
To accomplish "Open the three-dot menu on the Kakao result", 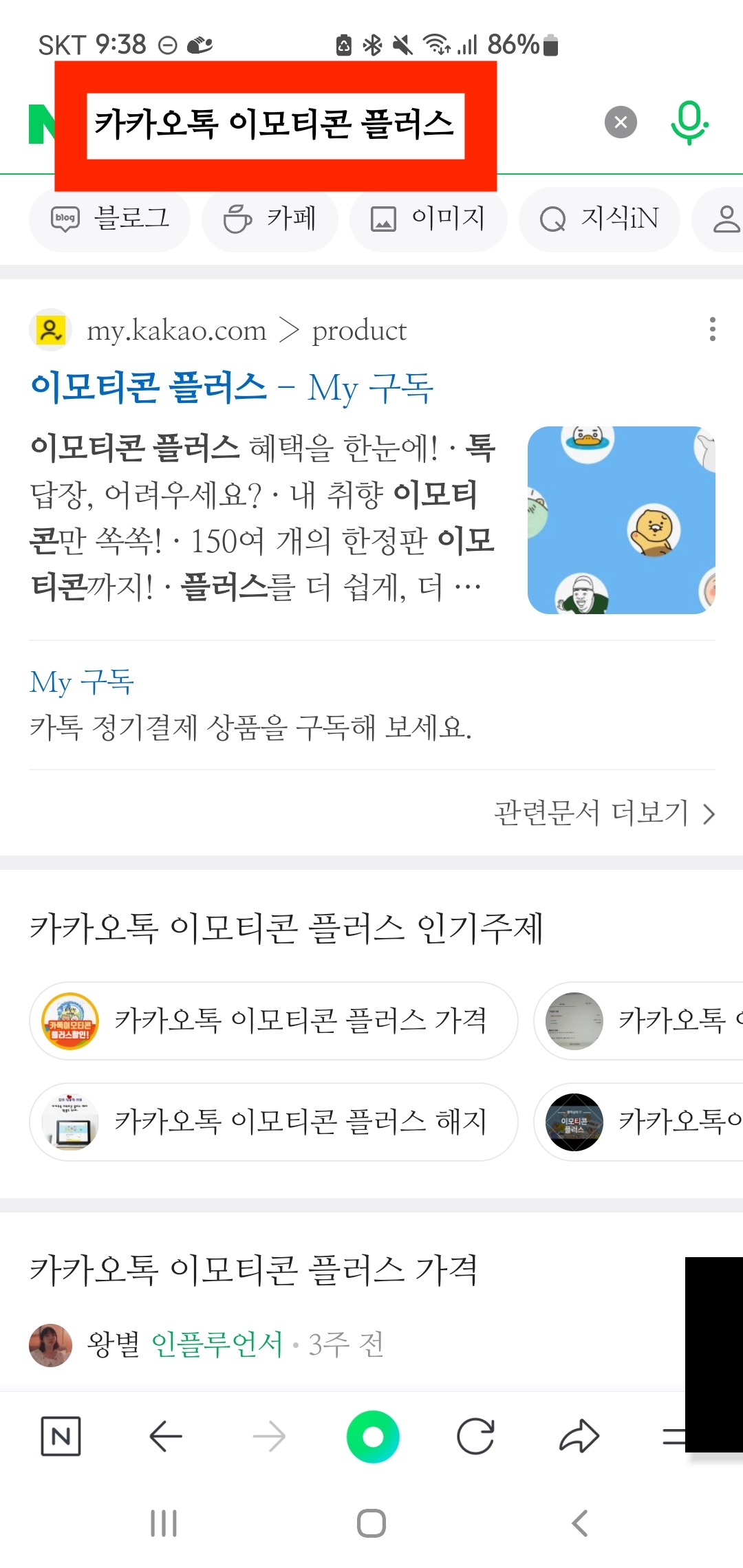I will click(x=711, y=331).
